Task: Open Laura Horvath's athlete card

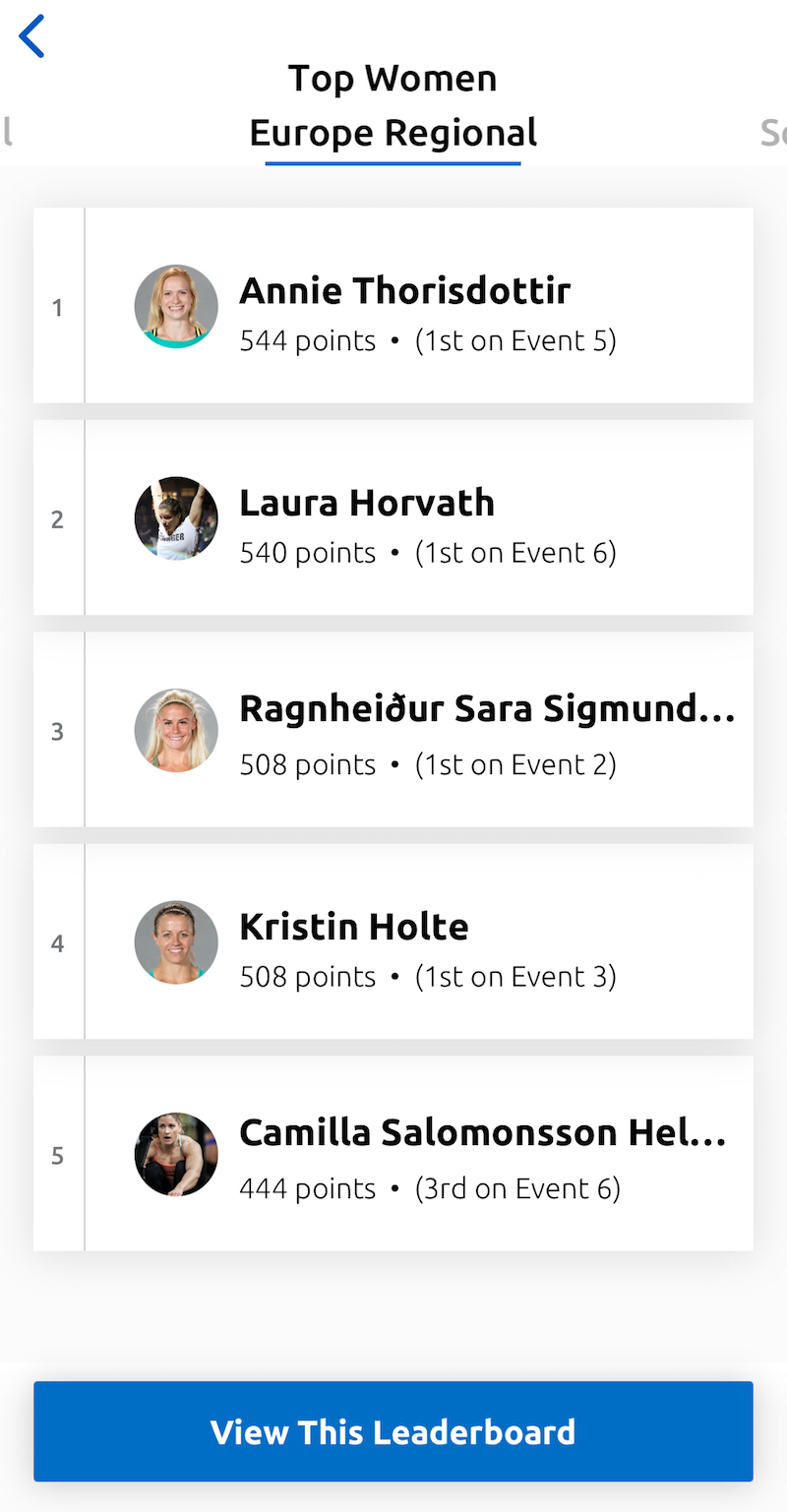Action: (393, 517)
